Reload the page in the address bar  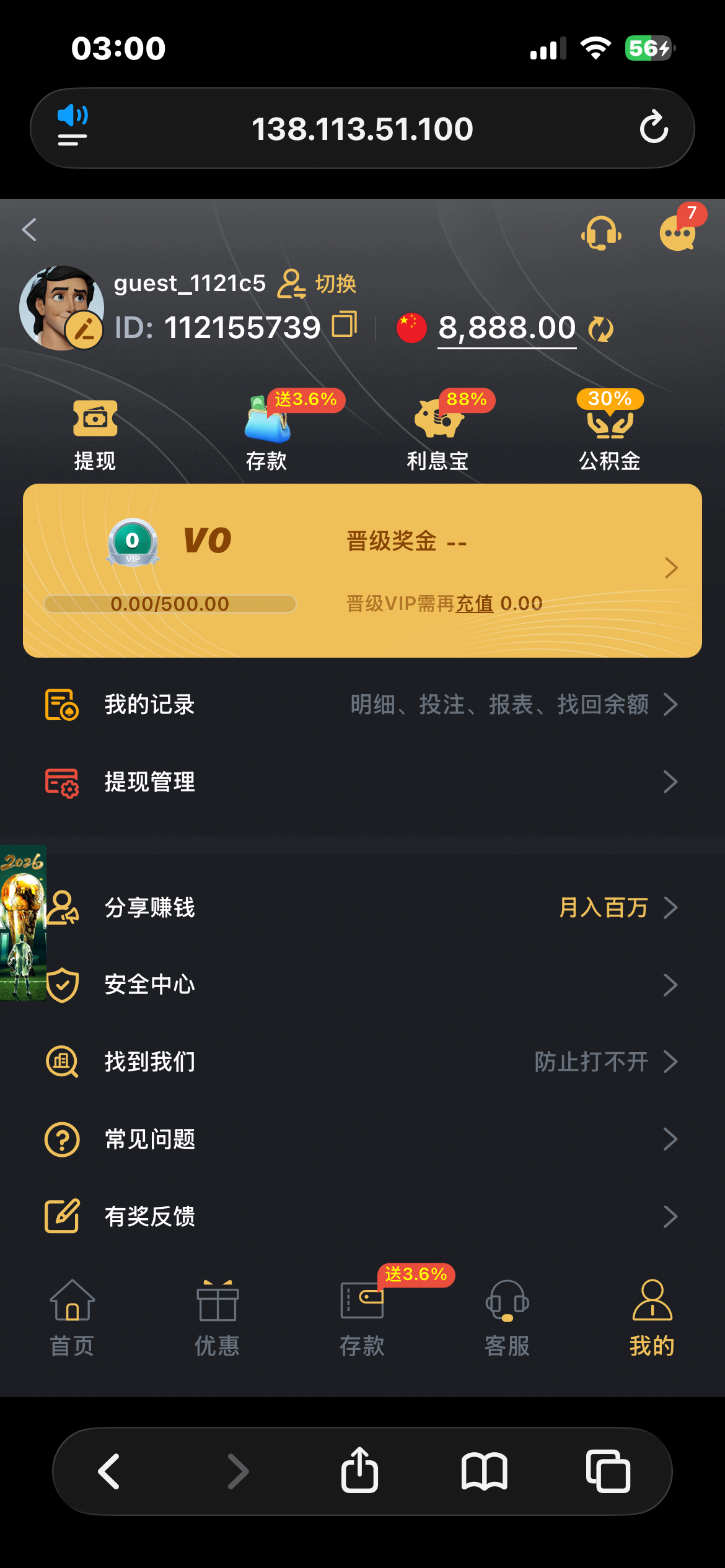pyautogui.click(x=654, y=128)
